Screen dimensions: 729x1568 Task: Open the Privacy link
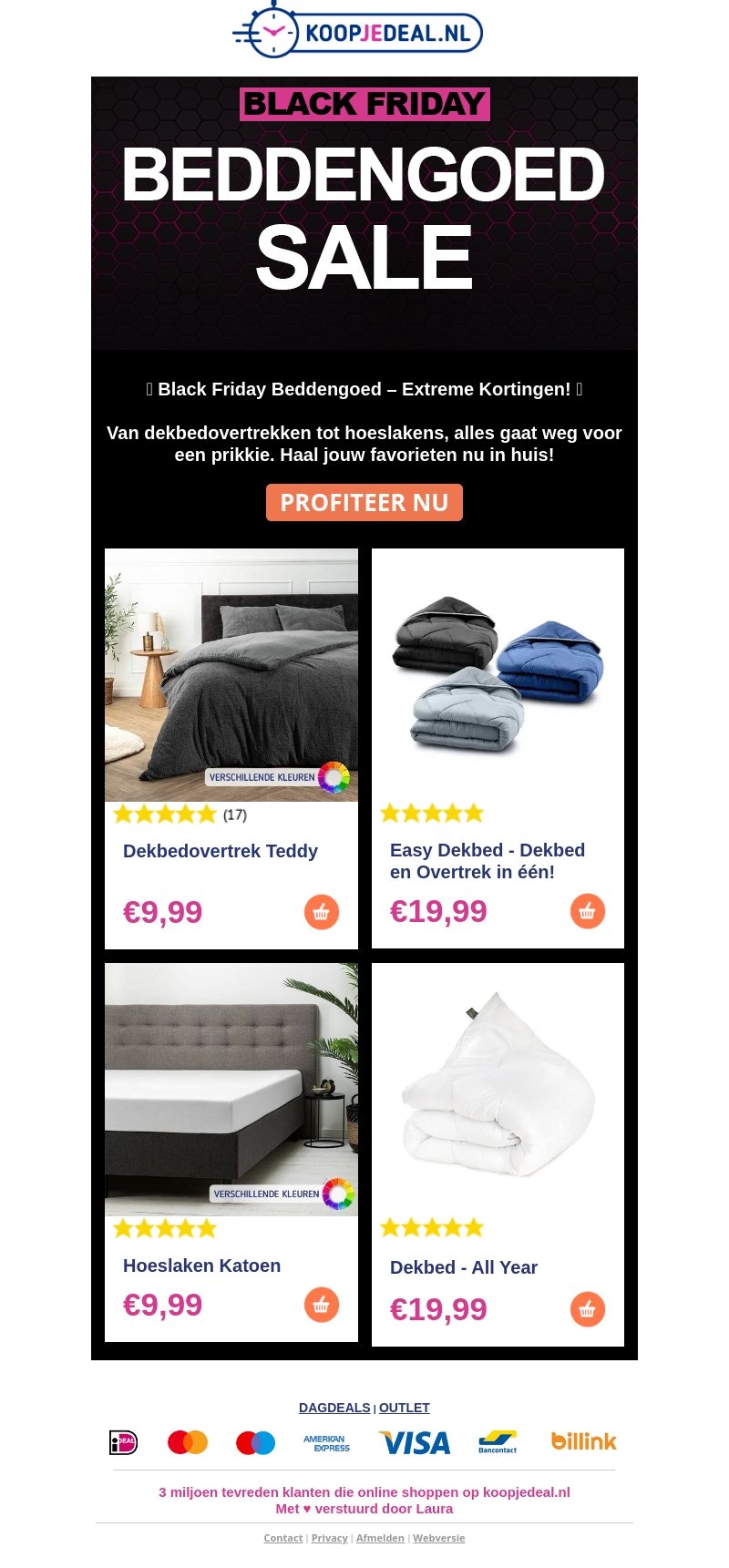[x=329, y=1538]
